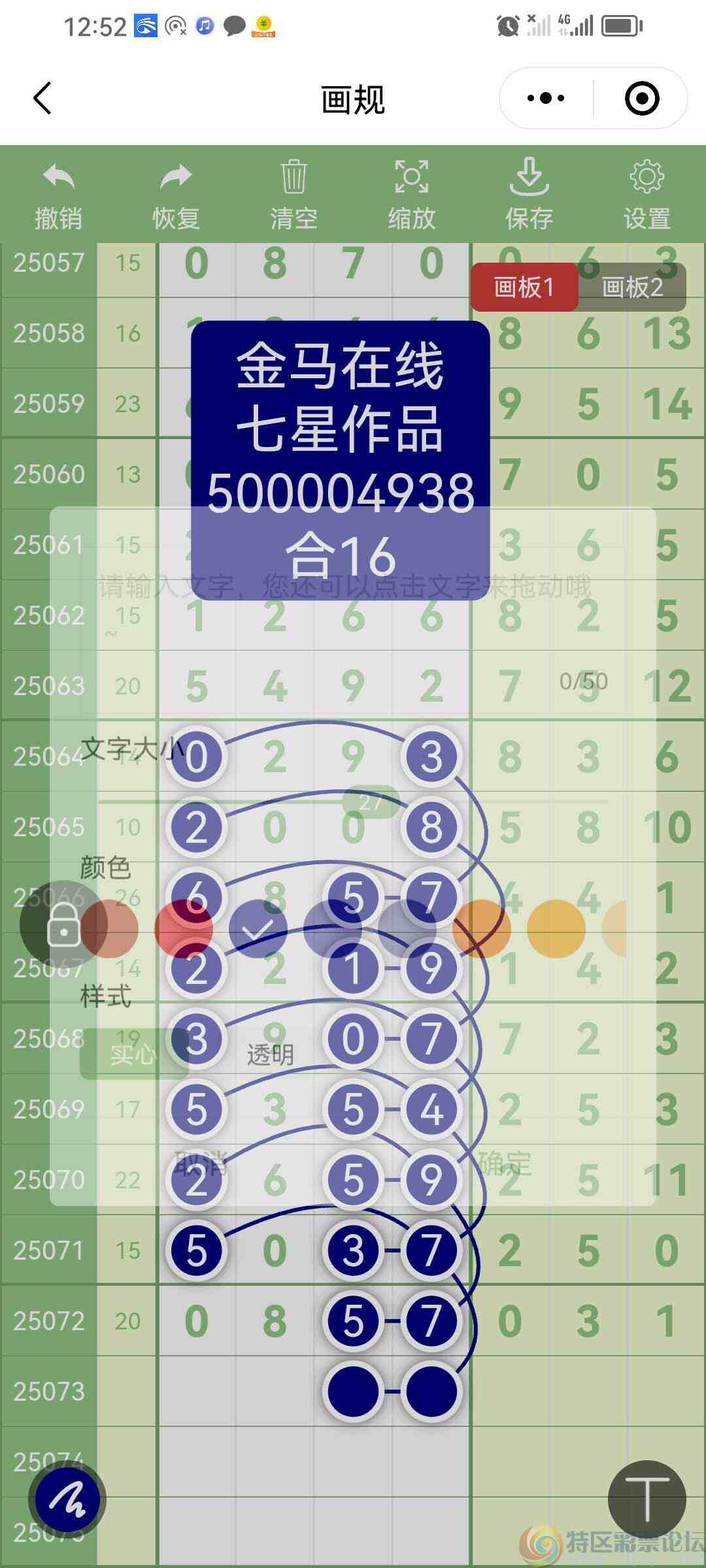The image size is (706, 1568).
Task: Go back using the arrow
Action: coord(42,99)
